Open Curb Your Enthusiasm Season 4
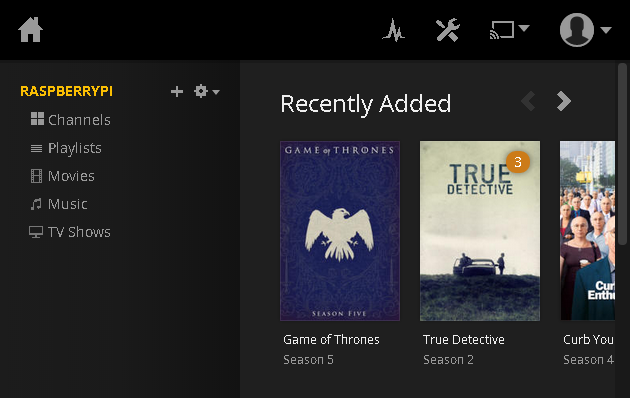 tap(587, 231)
